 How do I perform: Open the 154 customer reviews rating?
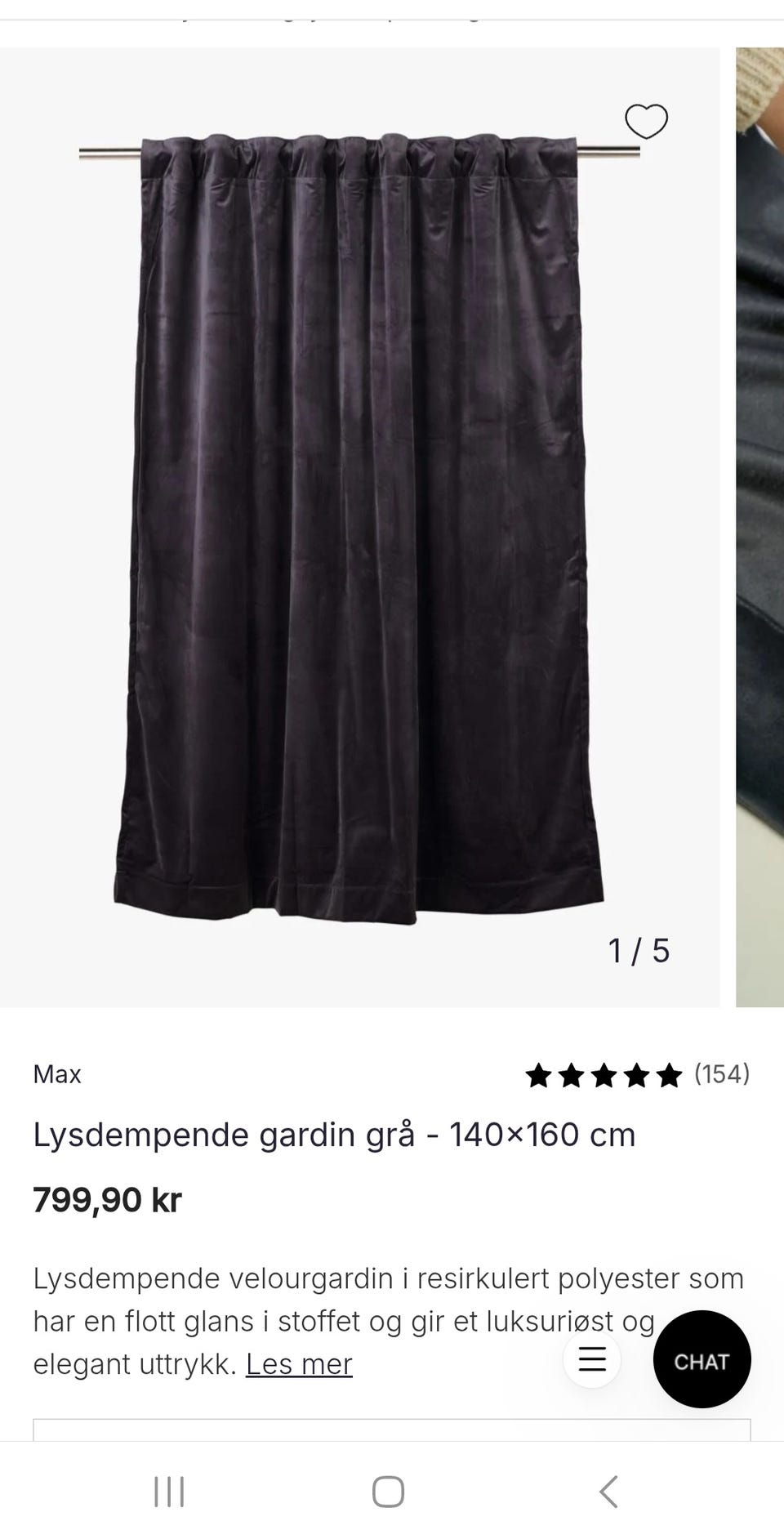coord(637,1074)
